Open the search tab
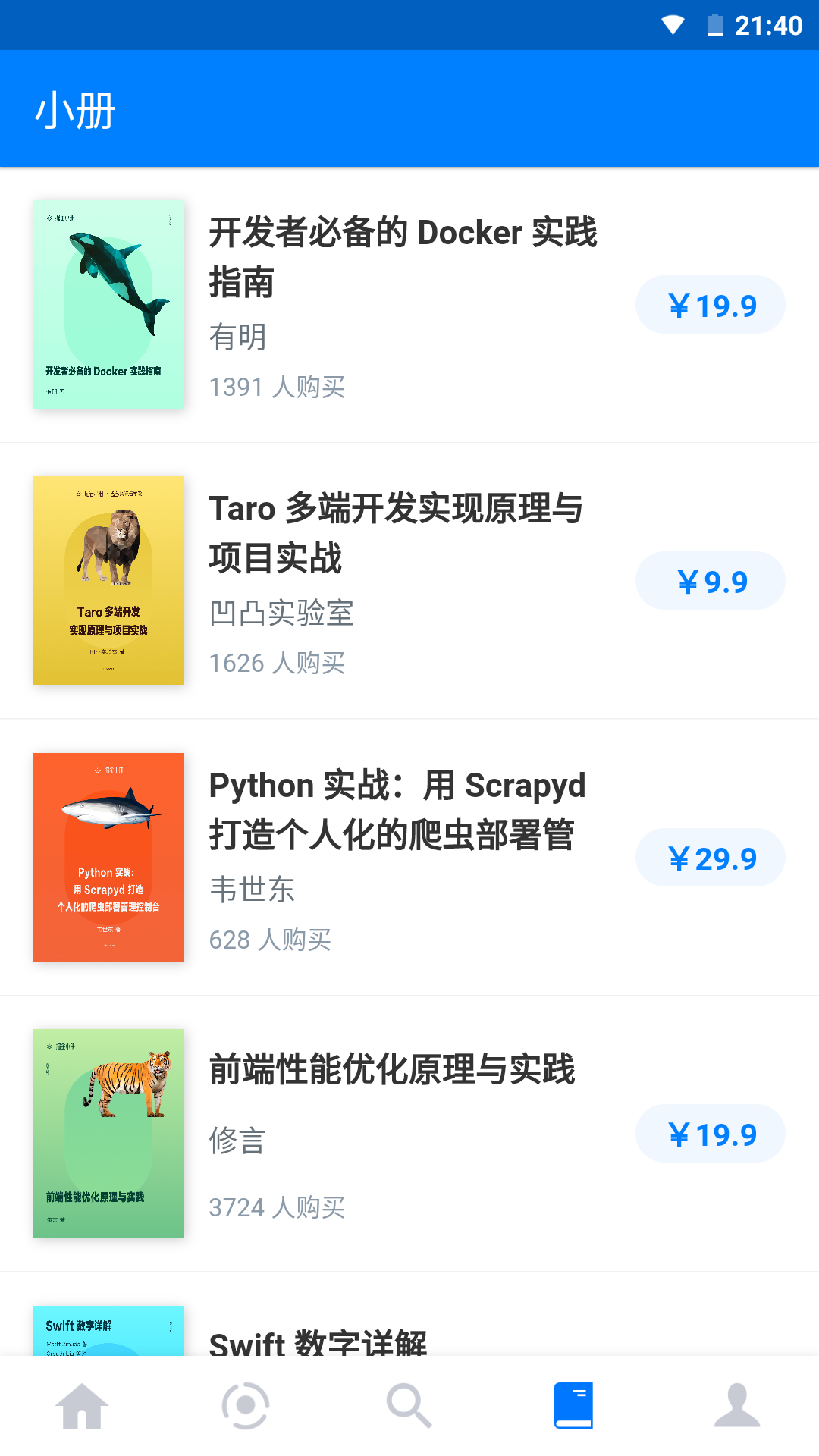 click(x=409, y=1405)
